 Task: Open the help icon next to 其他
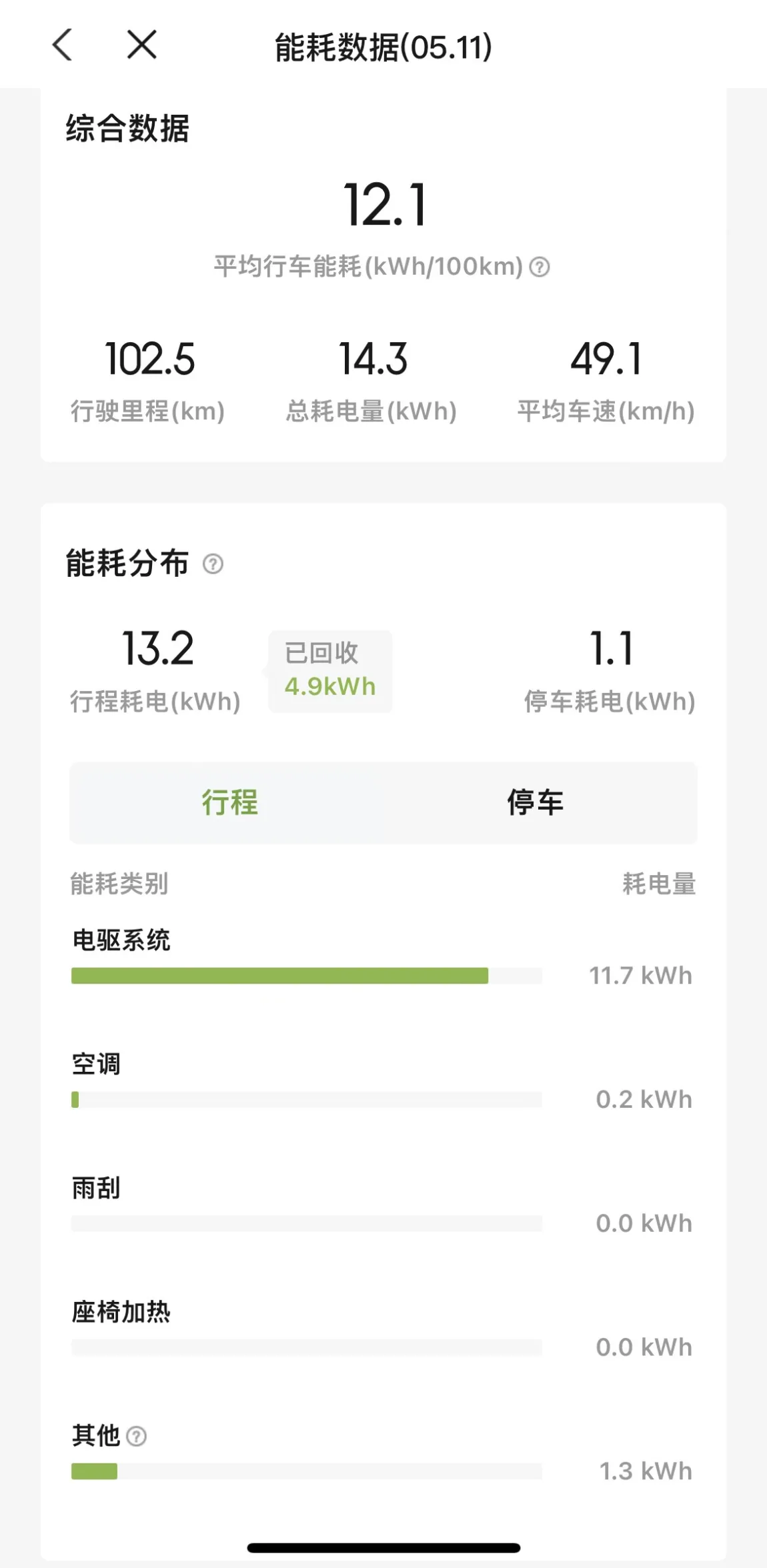(x=136, y=1436)
